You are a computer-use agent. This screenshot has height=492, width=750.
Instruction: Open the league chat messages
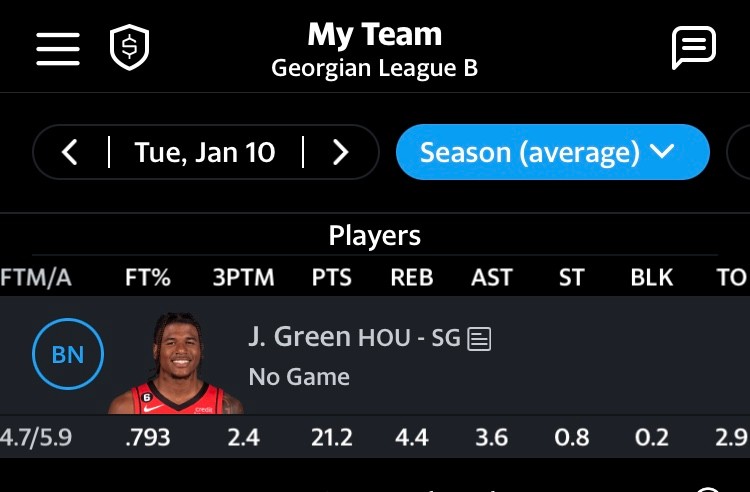(x=692, y=47)
